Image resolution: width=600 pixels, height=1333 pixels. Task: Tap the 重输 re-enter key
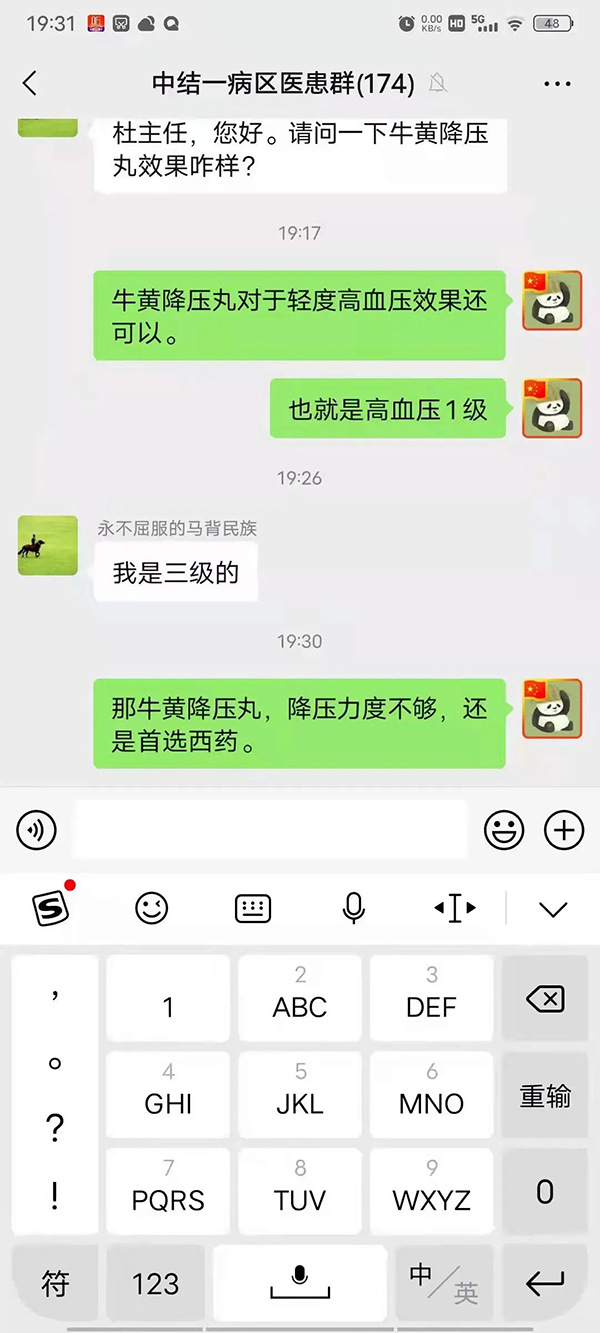click(545, 1095)
